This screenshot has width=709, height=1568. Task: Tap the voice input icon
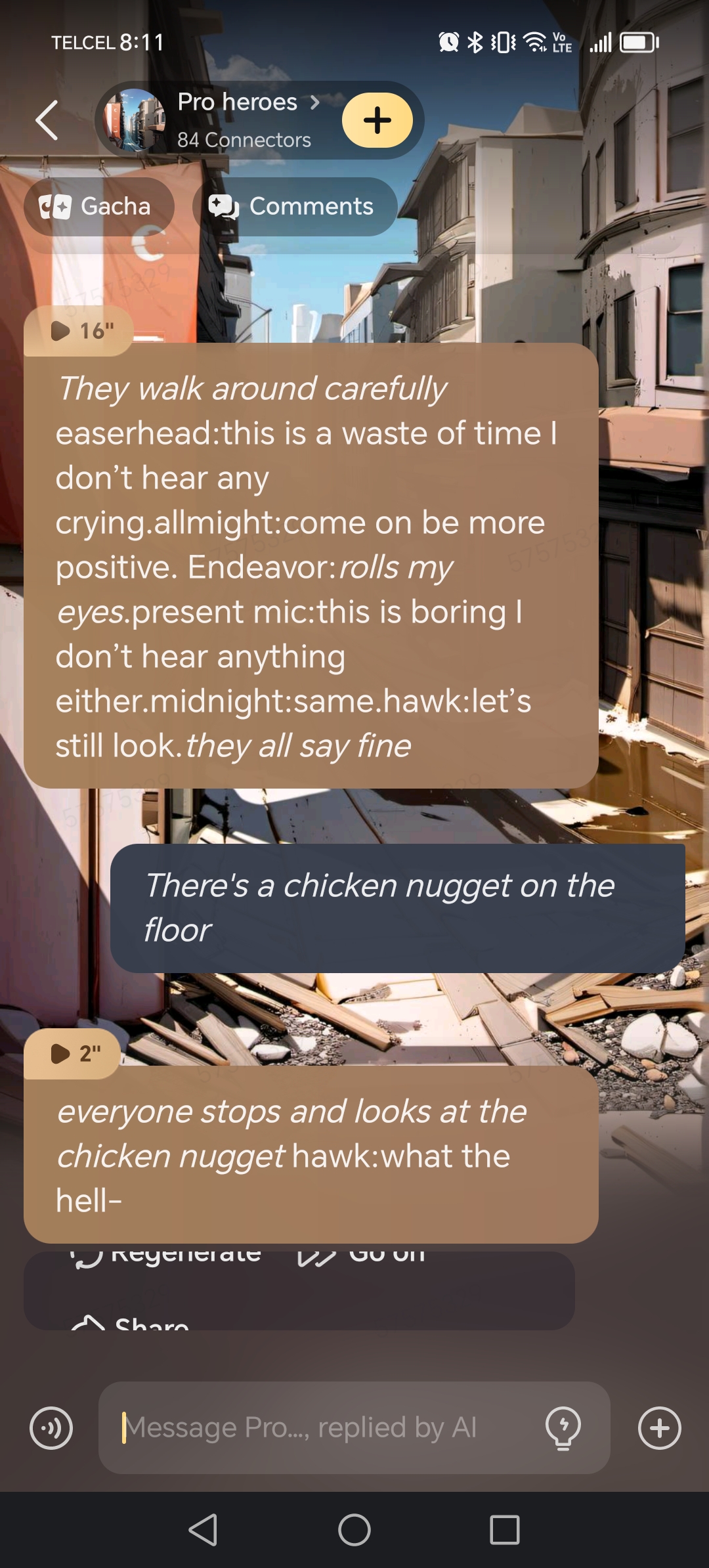coord(51,1427)
